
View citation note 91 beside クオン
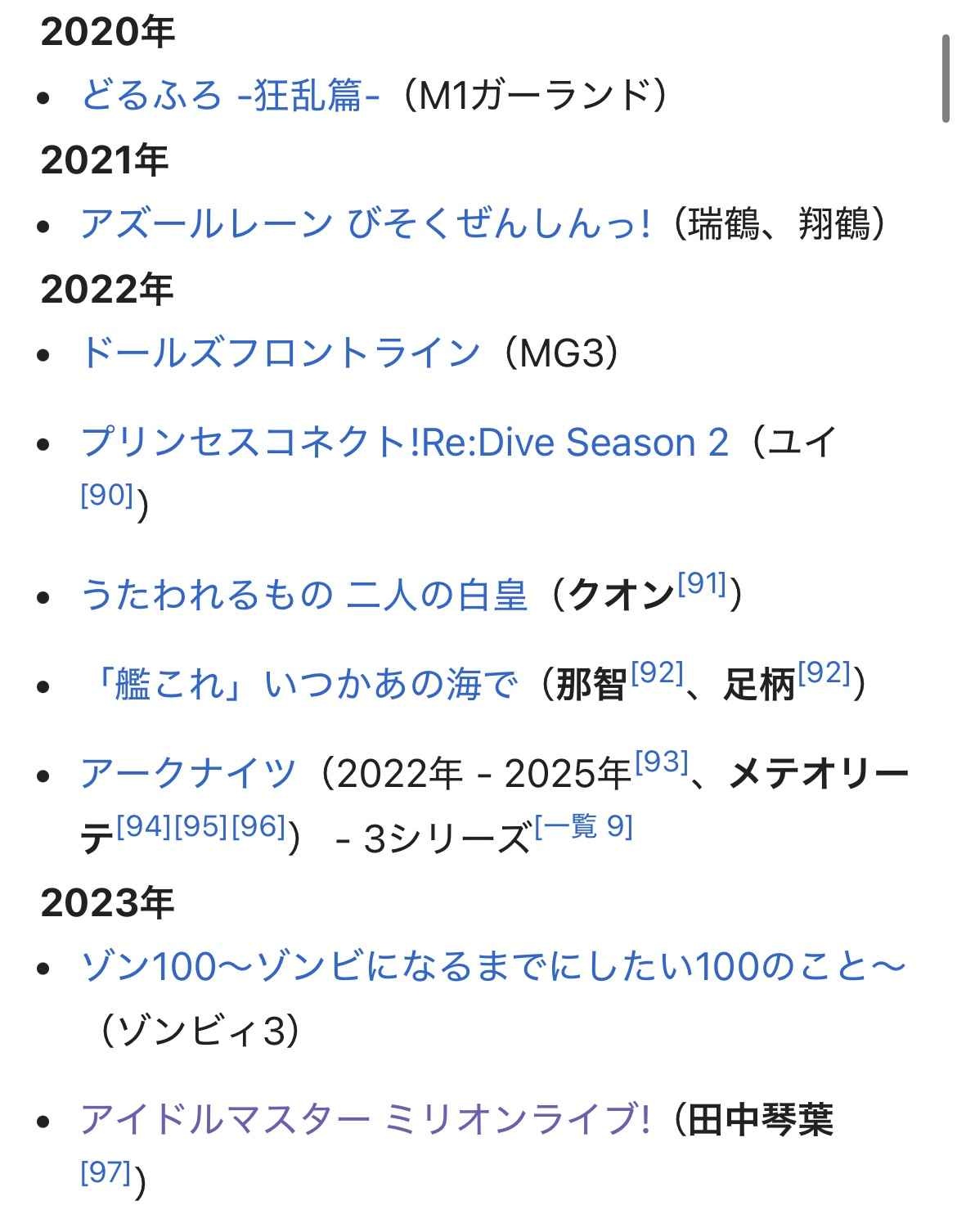pyautogui.click(x=702, y=583)
